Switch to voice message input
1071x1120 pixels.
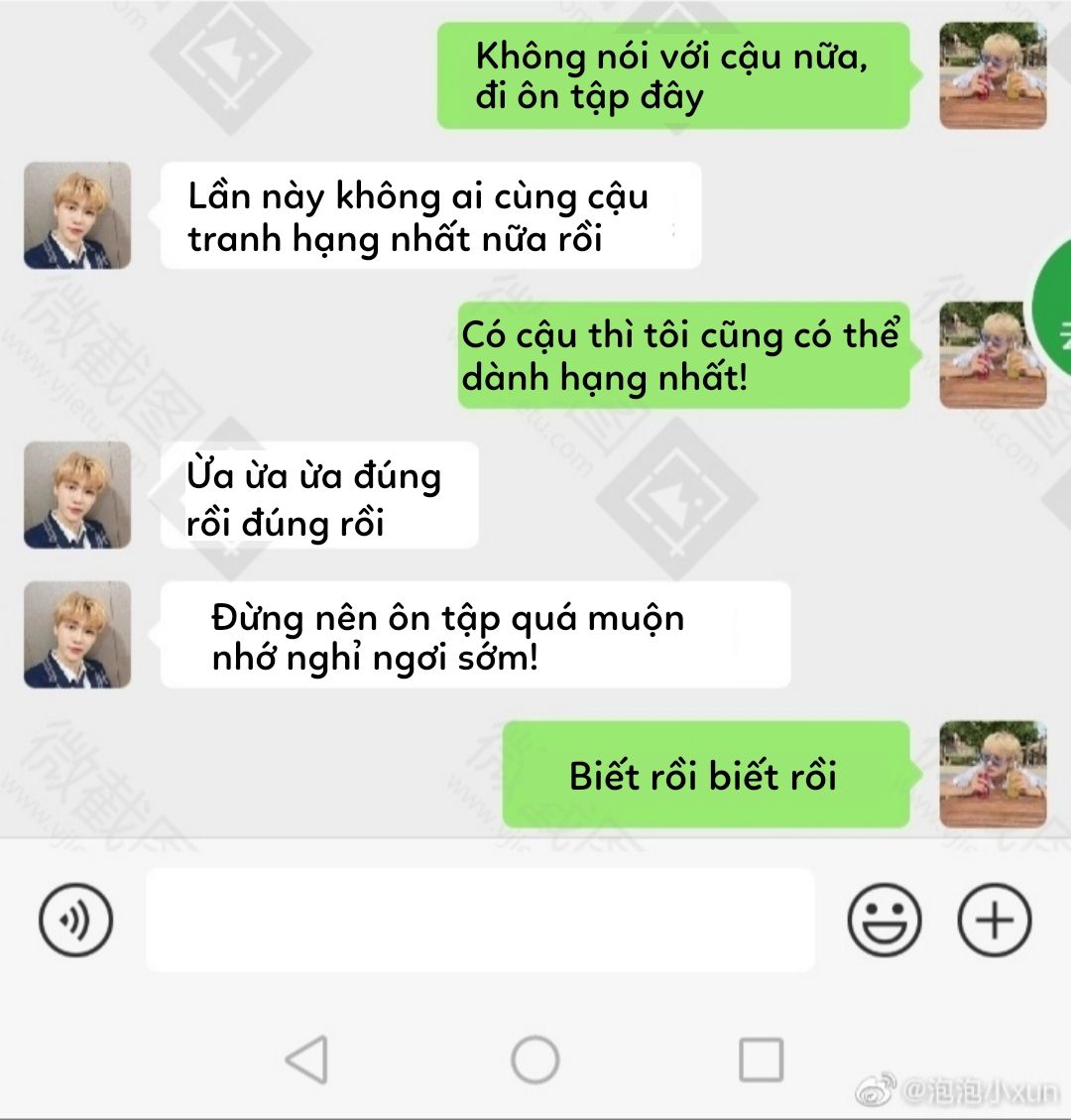pyautogui.click(x=75, y=920)
